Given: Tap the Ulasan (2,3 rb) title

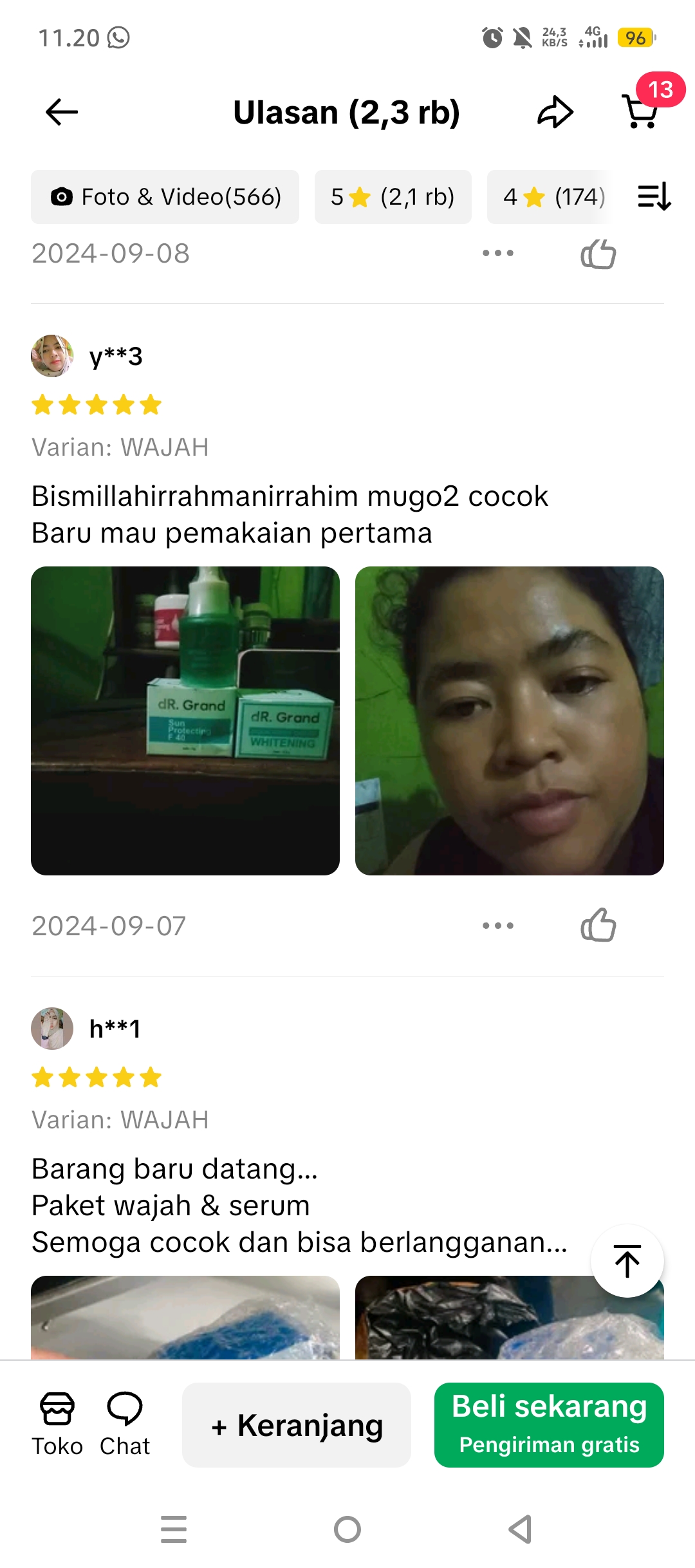Looking at the screenshot, I should point(347,112).
